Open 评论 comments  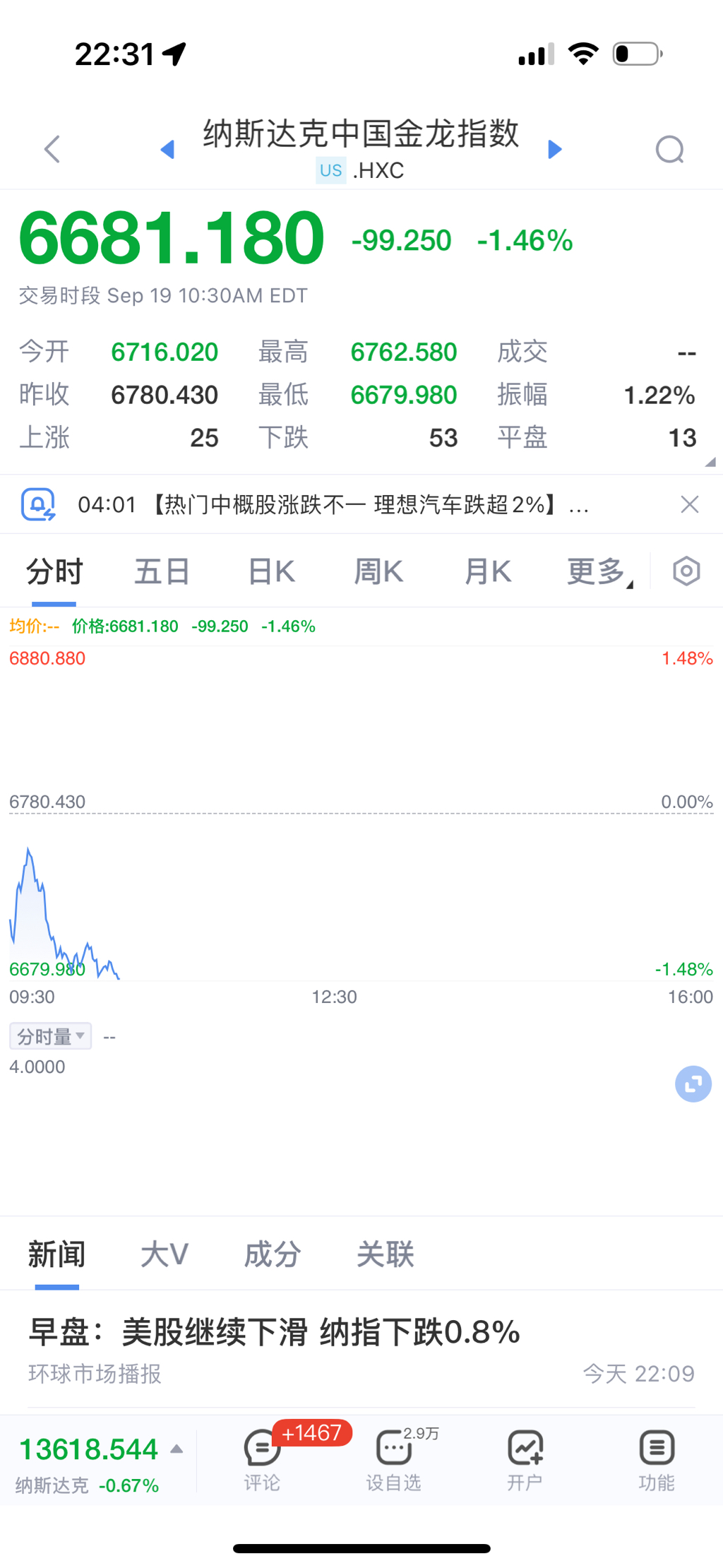(x=262, y=1459)
